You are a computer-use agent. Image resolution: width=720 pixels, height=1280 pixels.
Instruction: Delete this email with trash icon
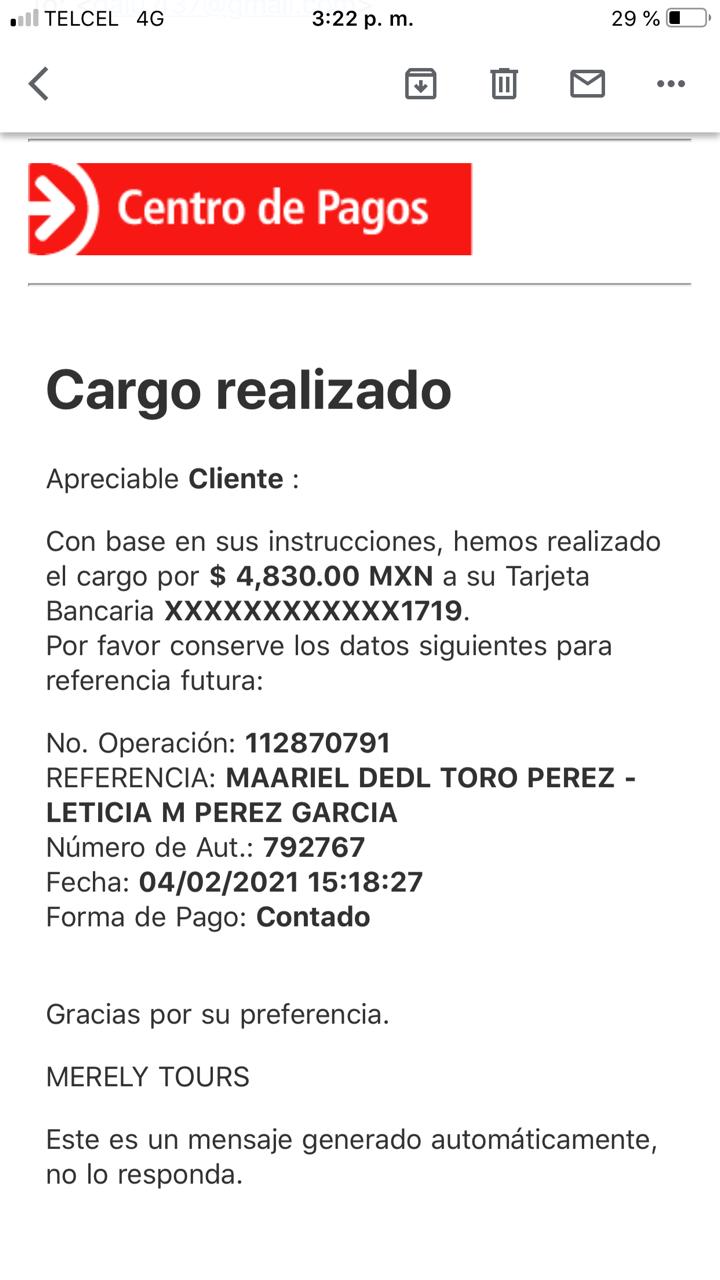point(504,84)
